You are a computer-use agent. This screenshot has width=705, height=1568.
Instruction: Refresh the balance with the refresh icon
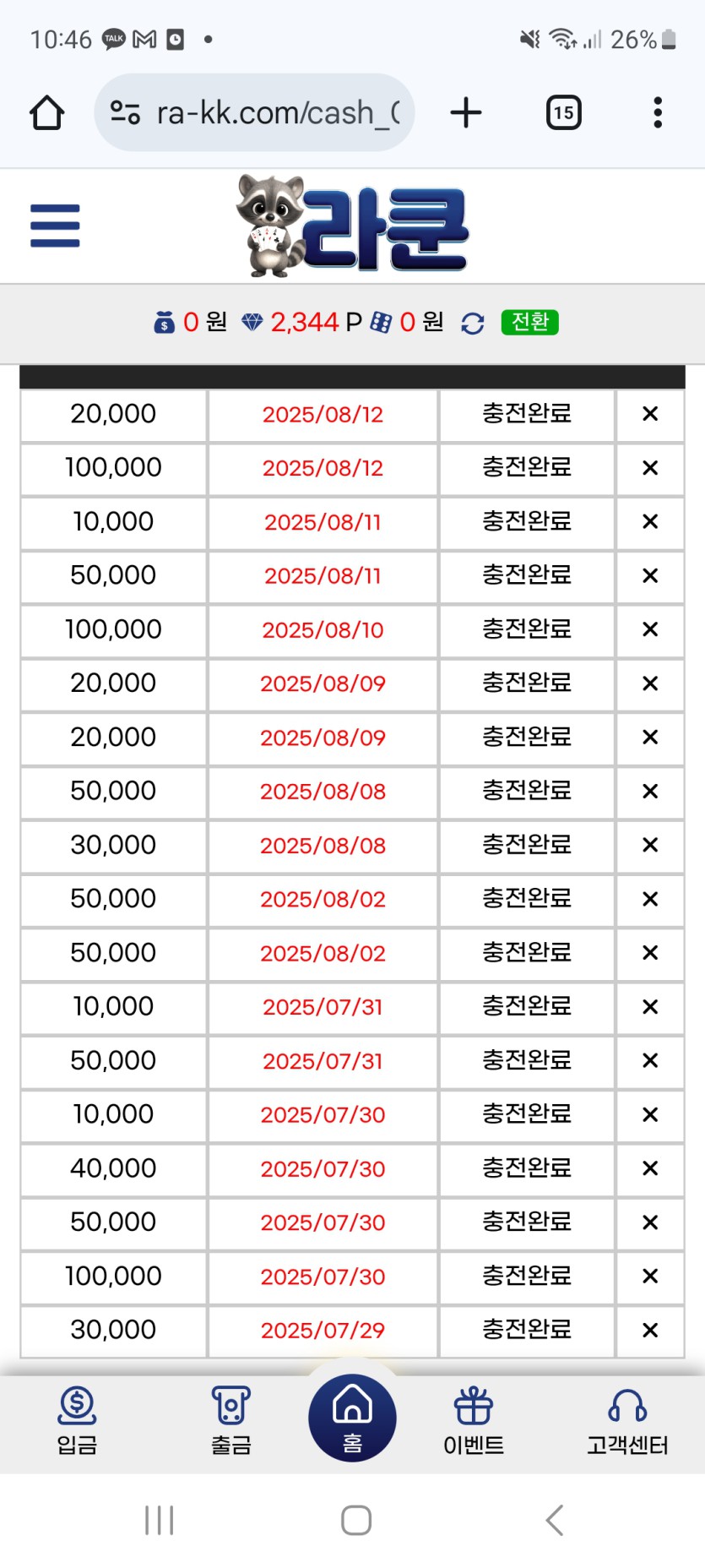pyautogui.click(x=473, y=323)
